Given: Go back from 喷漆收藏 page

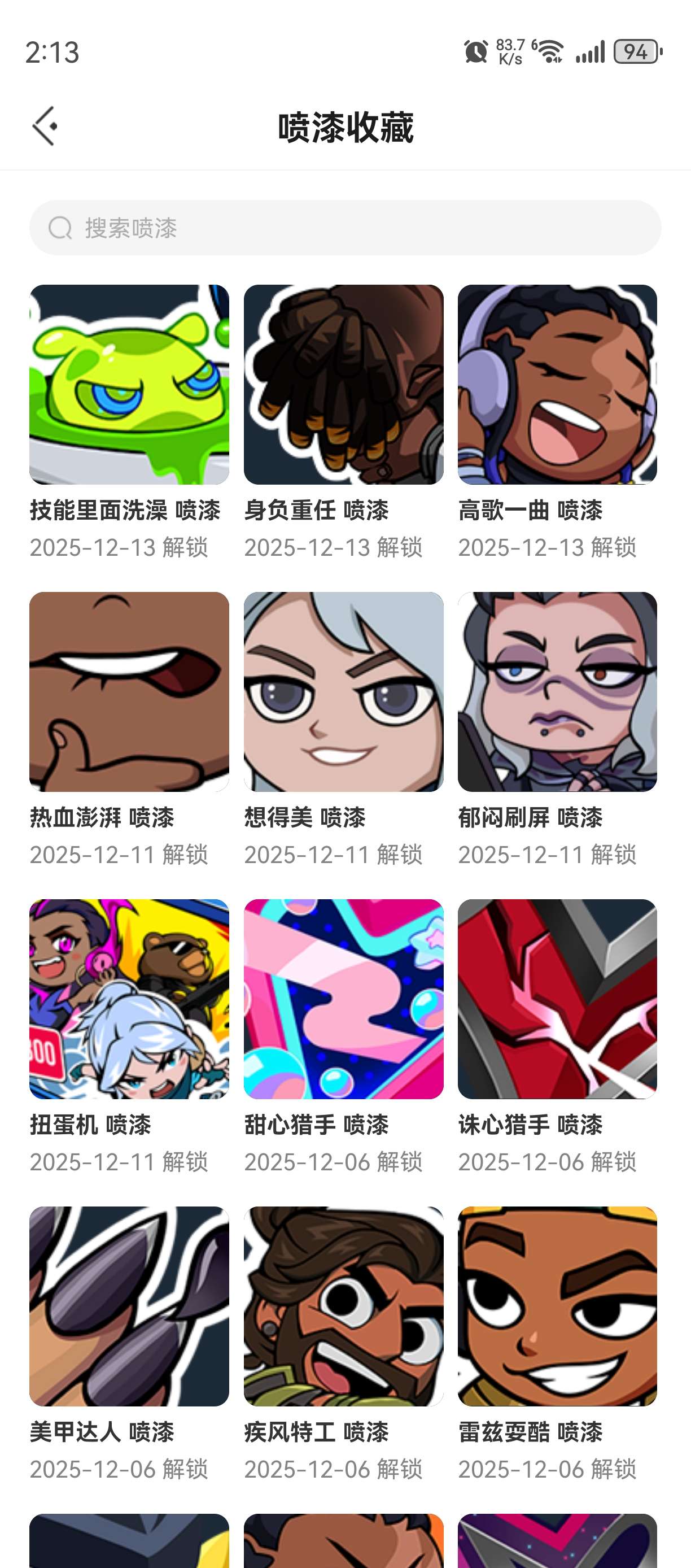Looking at the screenshot, I should 45,127.
